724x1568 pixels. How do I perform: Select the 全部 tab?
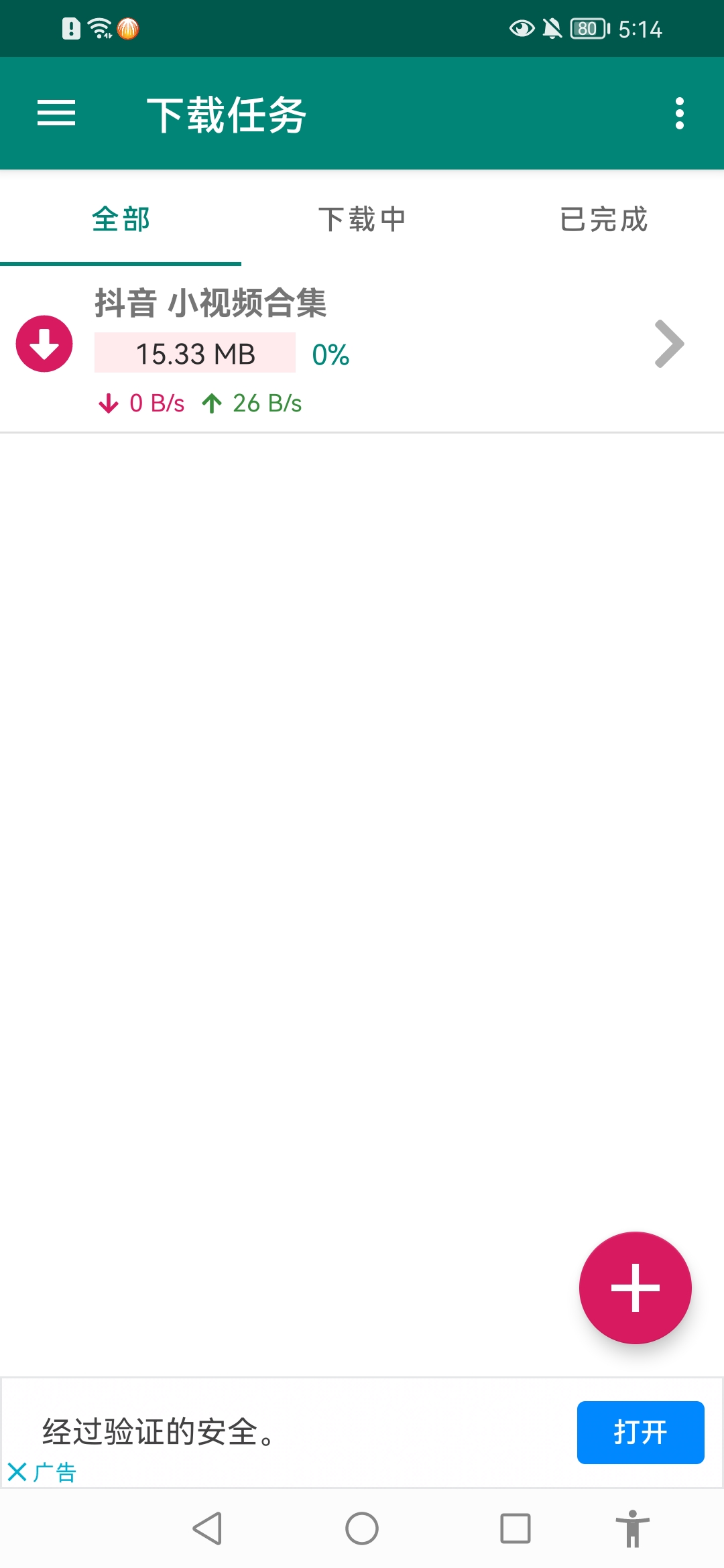(121, 219)
